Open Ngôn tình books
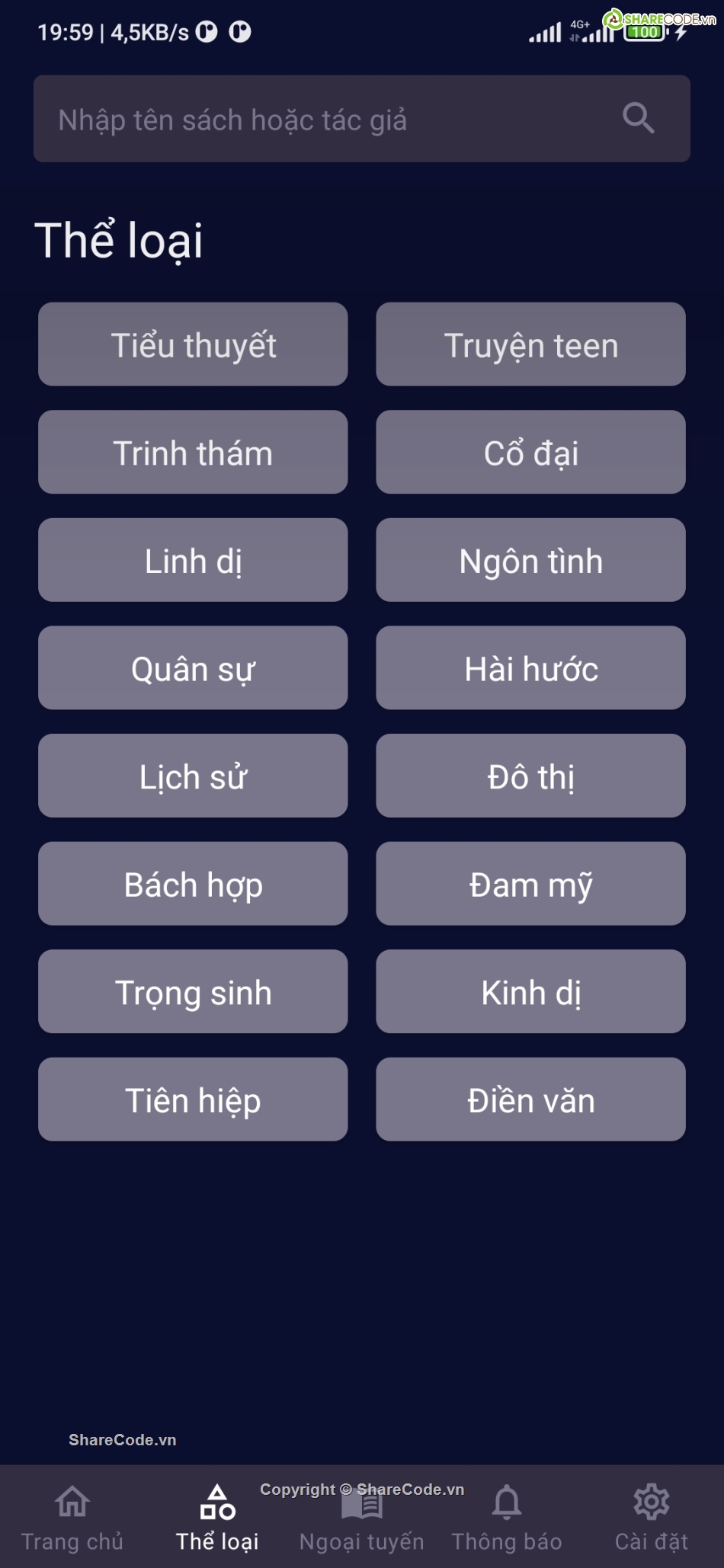Screen dimensions: 724x1568 coord(530,560)
